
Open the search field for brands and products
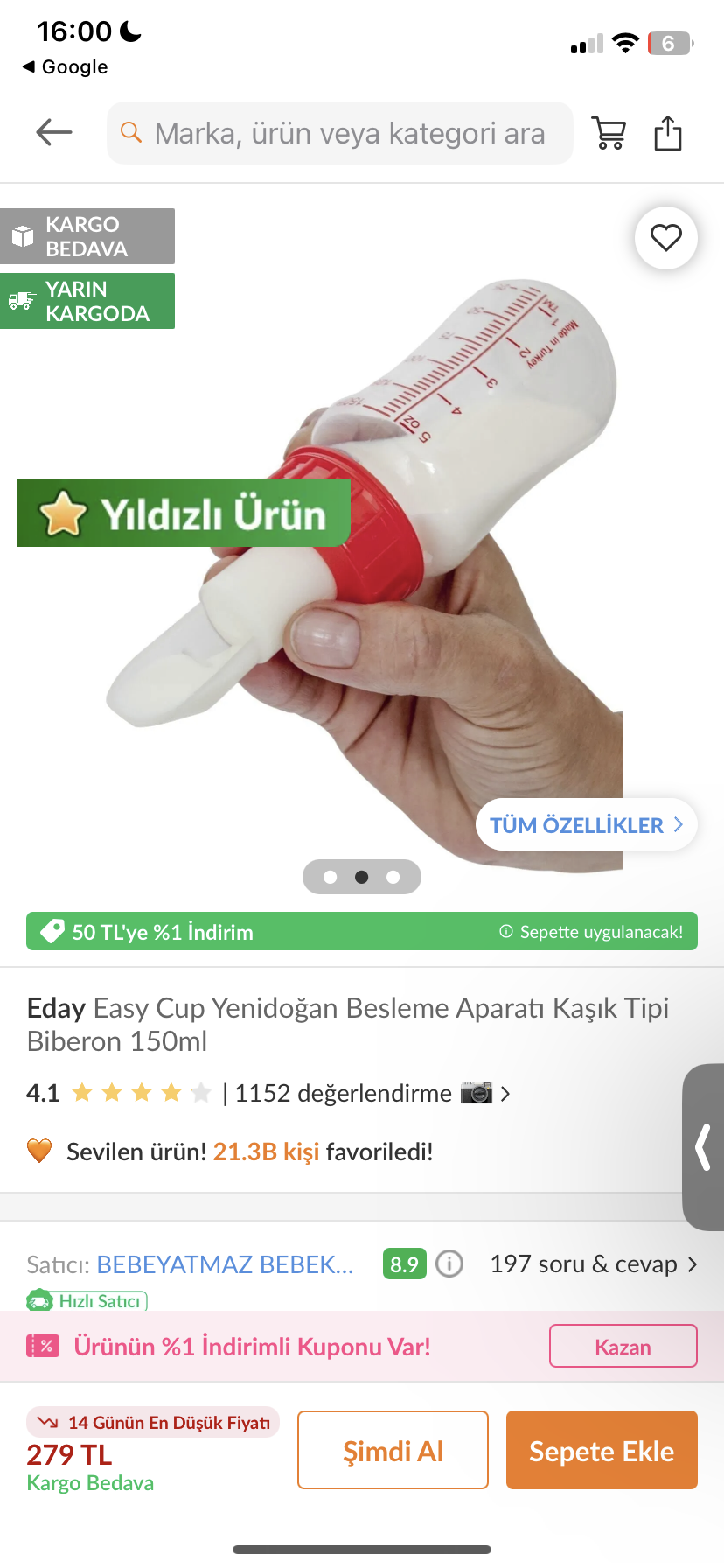pyautogui.click(x=339, y=133)
